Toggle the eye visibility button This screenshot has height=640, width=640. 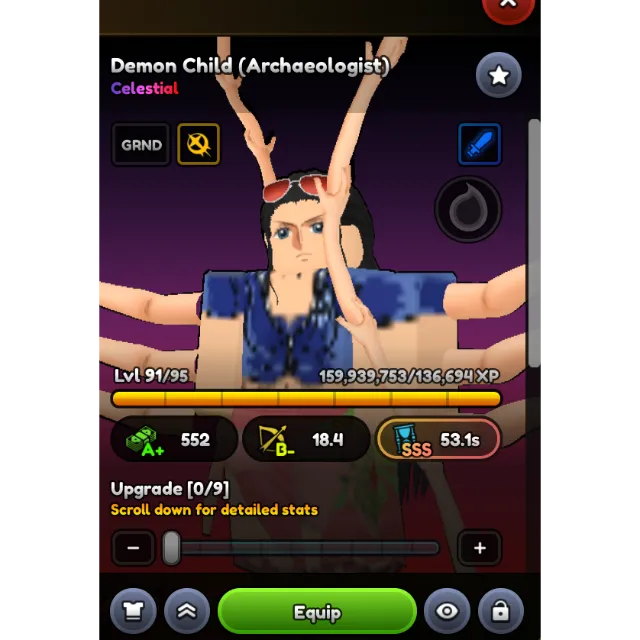click(447, 612)
